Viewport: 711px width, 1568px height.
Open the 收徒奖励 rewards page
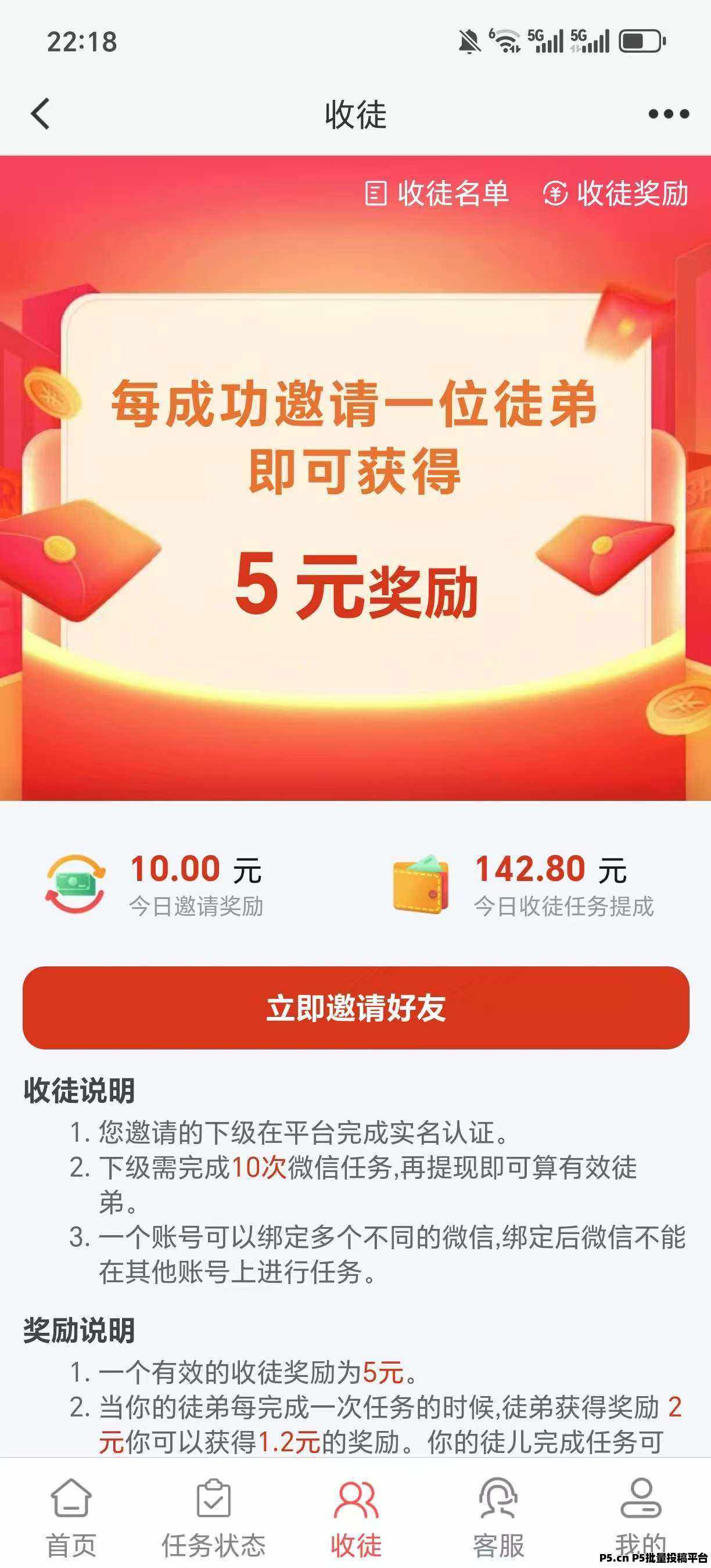tap(615, 193)
